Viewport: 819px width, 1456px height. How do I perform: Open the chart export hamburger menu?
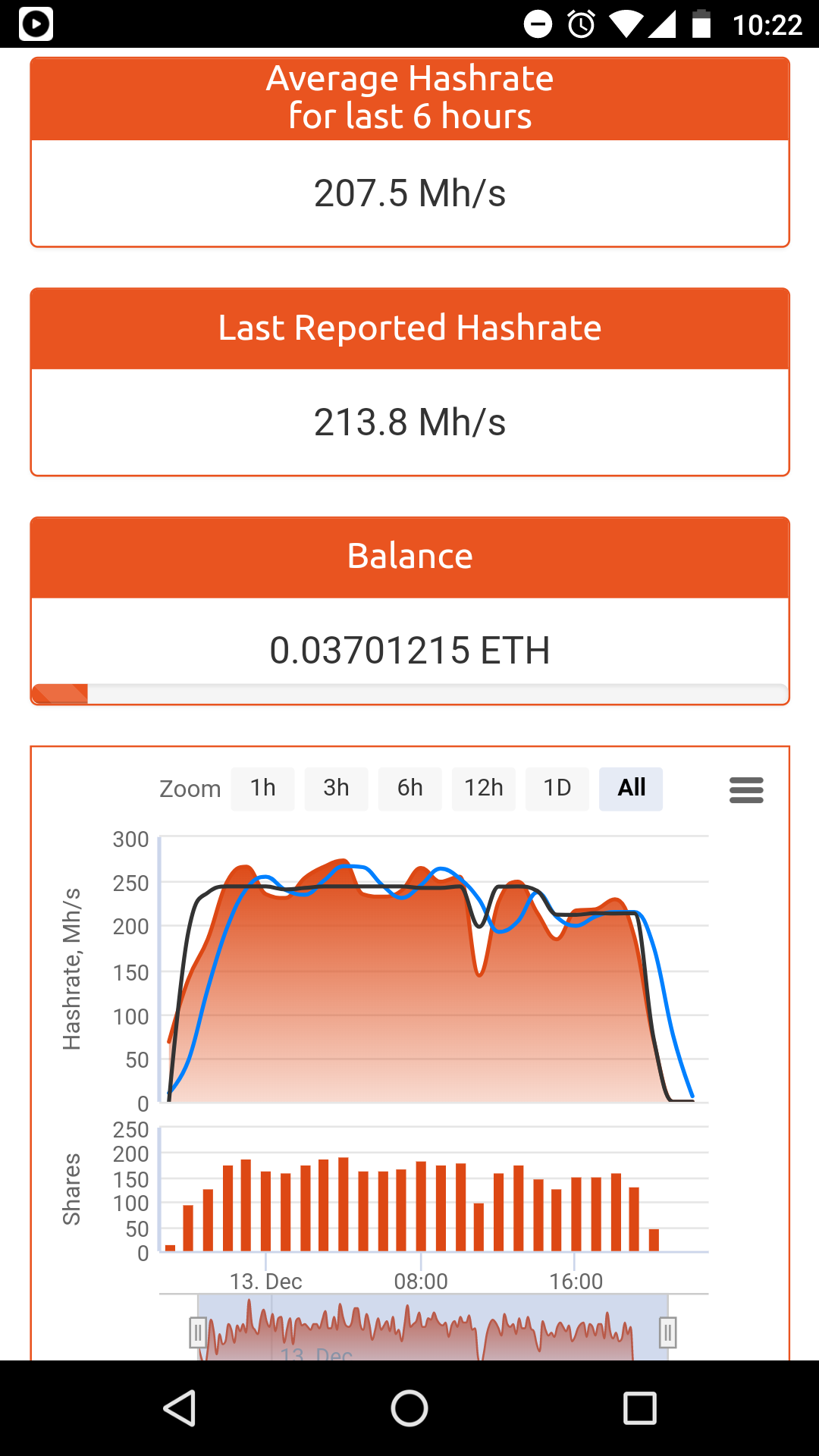pos(746,790)
